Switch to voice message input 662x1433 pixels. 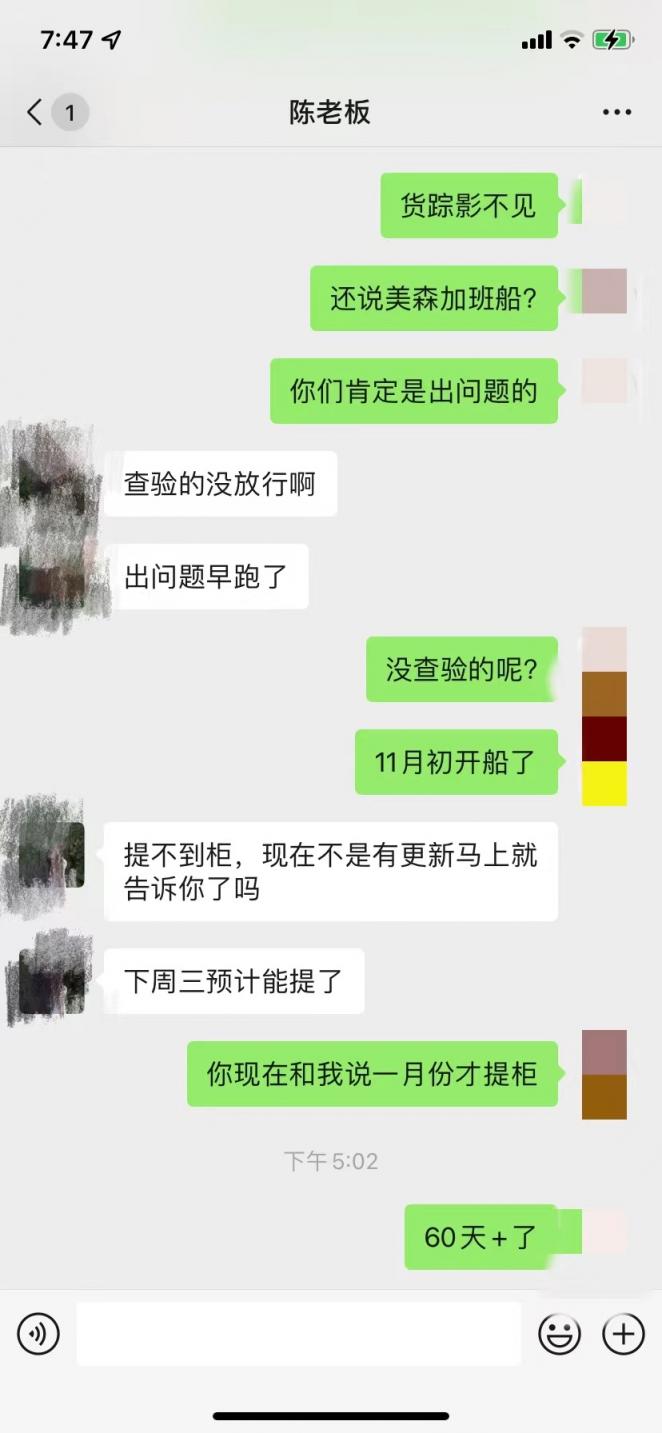point(38,1334)
